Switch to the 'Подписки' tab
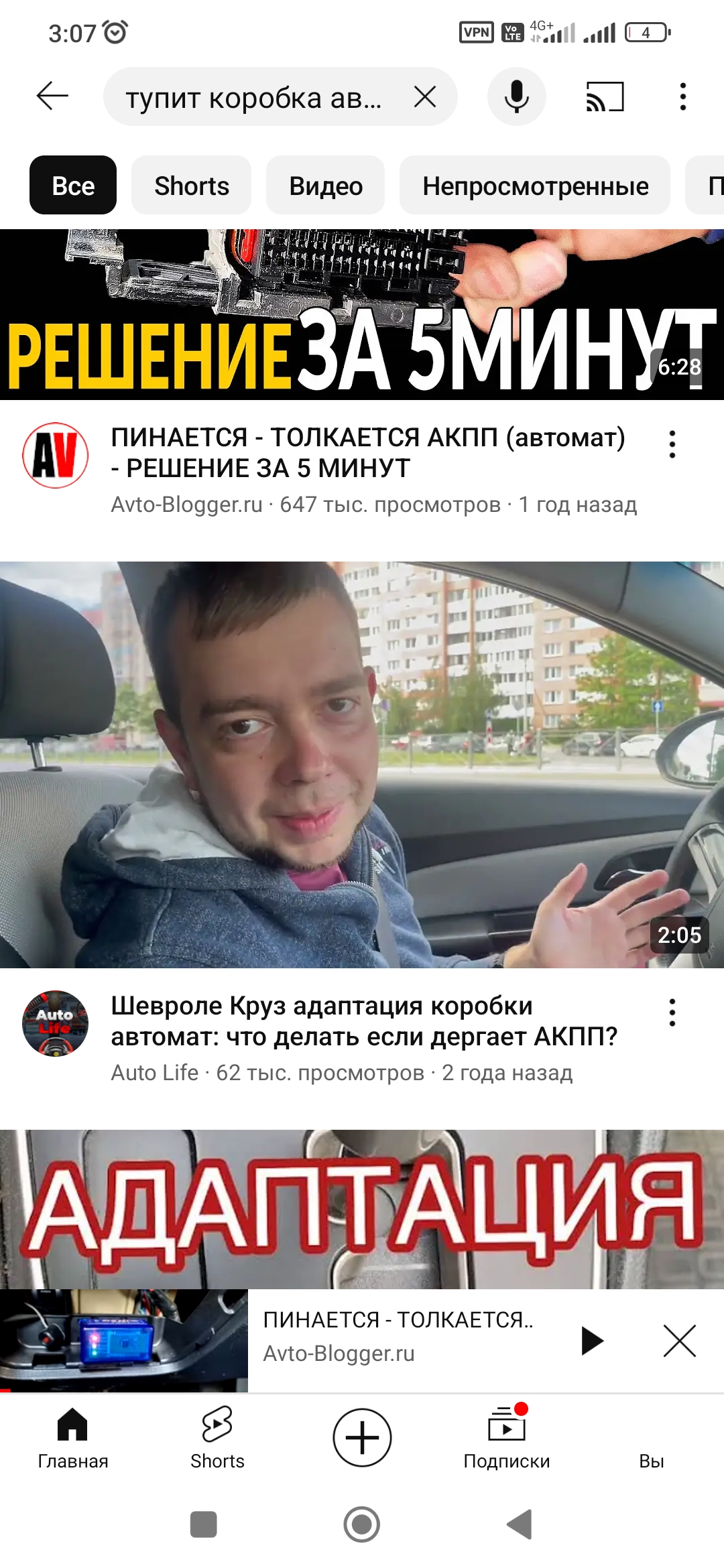This screenshot has width=724, height=1568. pos(507,1437)
